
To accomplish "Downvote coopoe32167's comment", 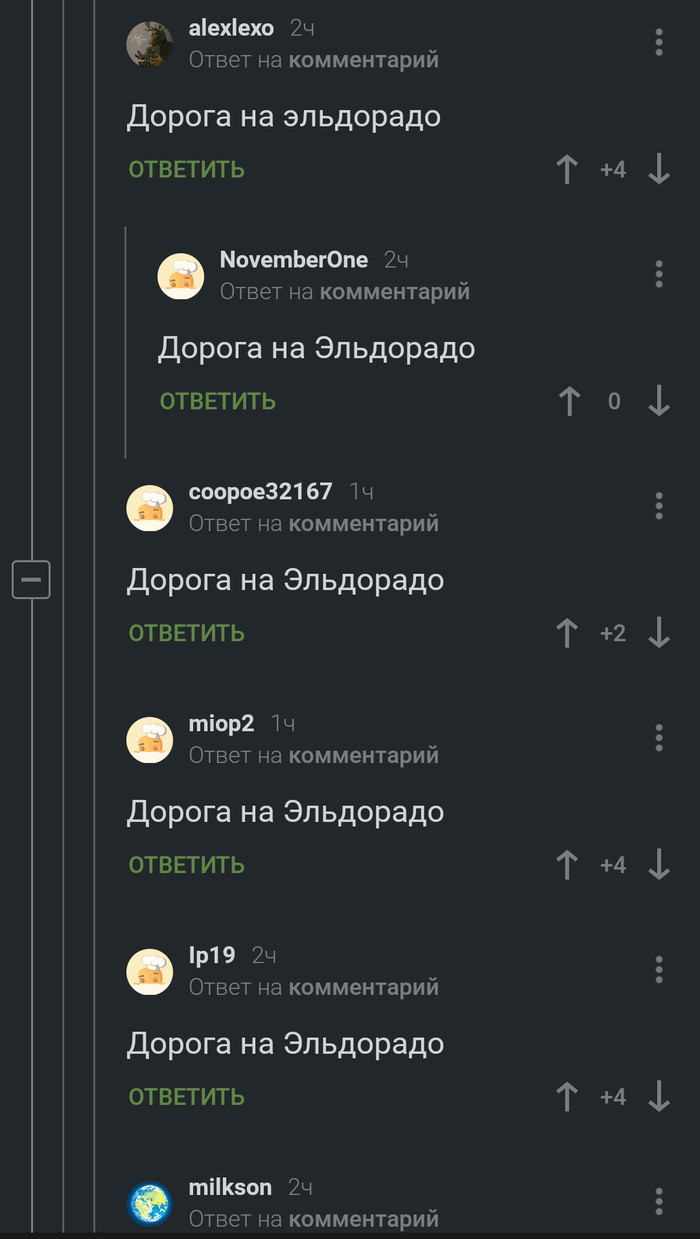I will pos(658,633).
